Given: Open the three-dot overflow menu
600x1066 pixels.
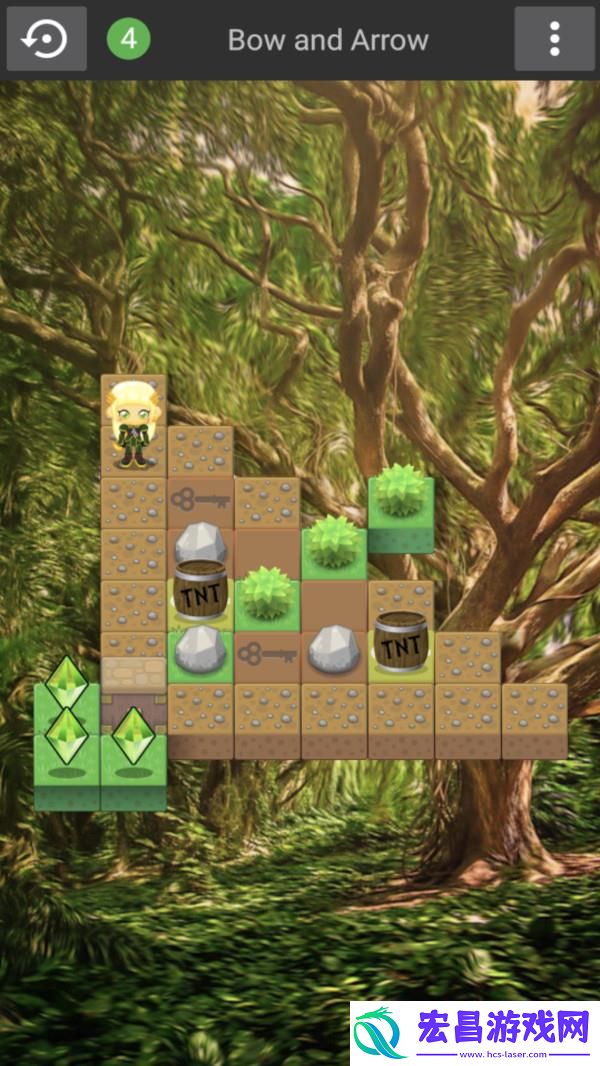Looking at the screenshot, I should coord(554,39).
